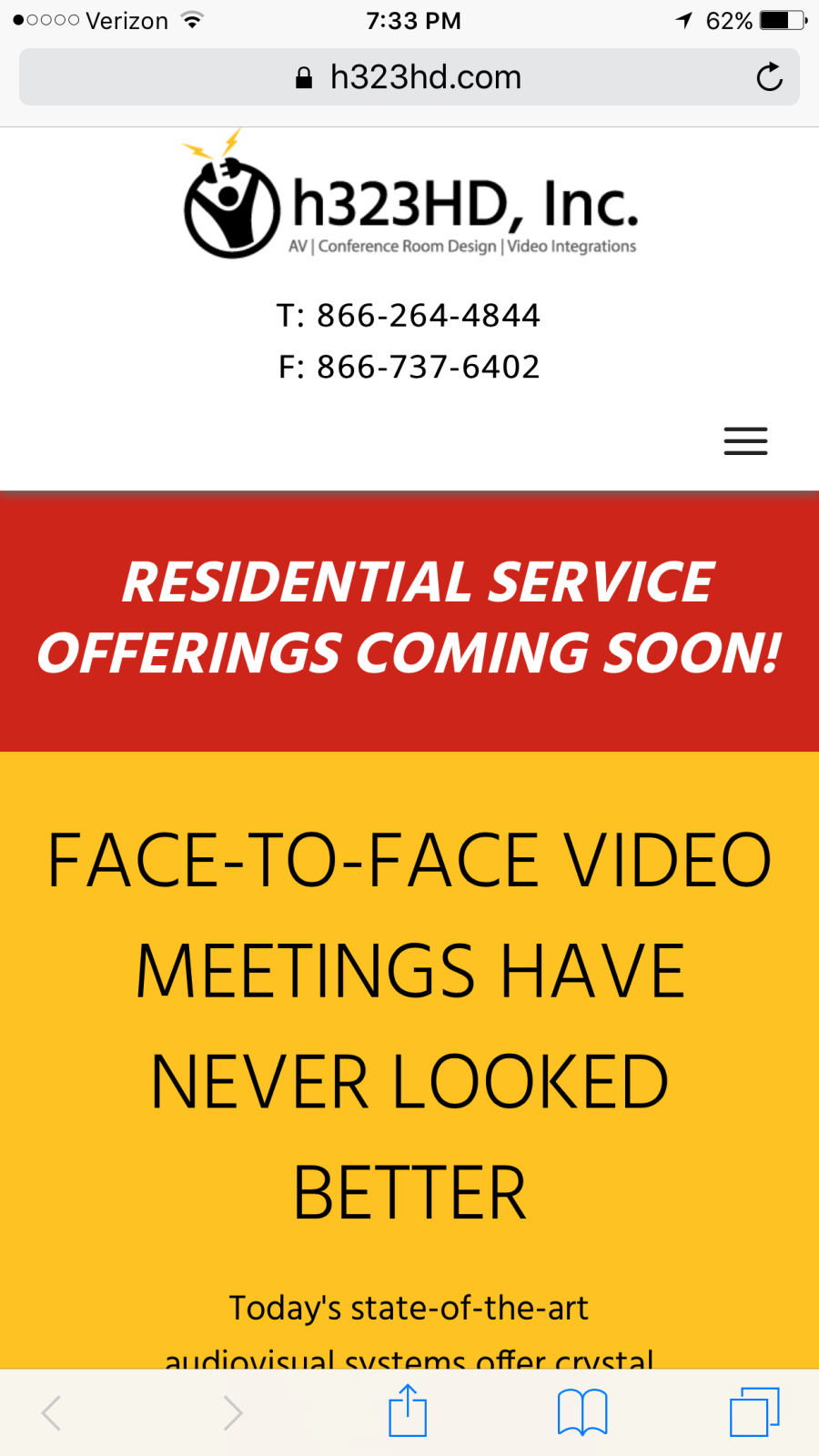Image resolution: width=819 pixels, height=1456 pixels.
Task: Reload the h323hd.com page
Action: (x=769, y=77)
